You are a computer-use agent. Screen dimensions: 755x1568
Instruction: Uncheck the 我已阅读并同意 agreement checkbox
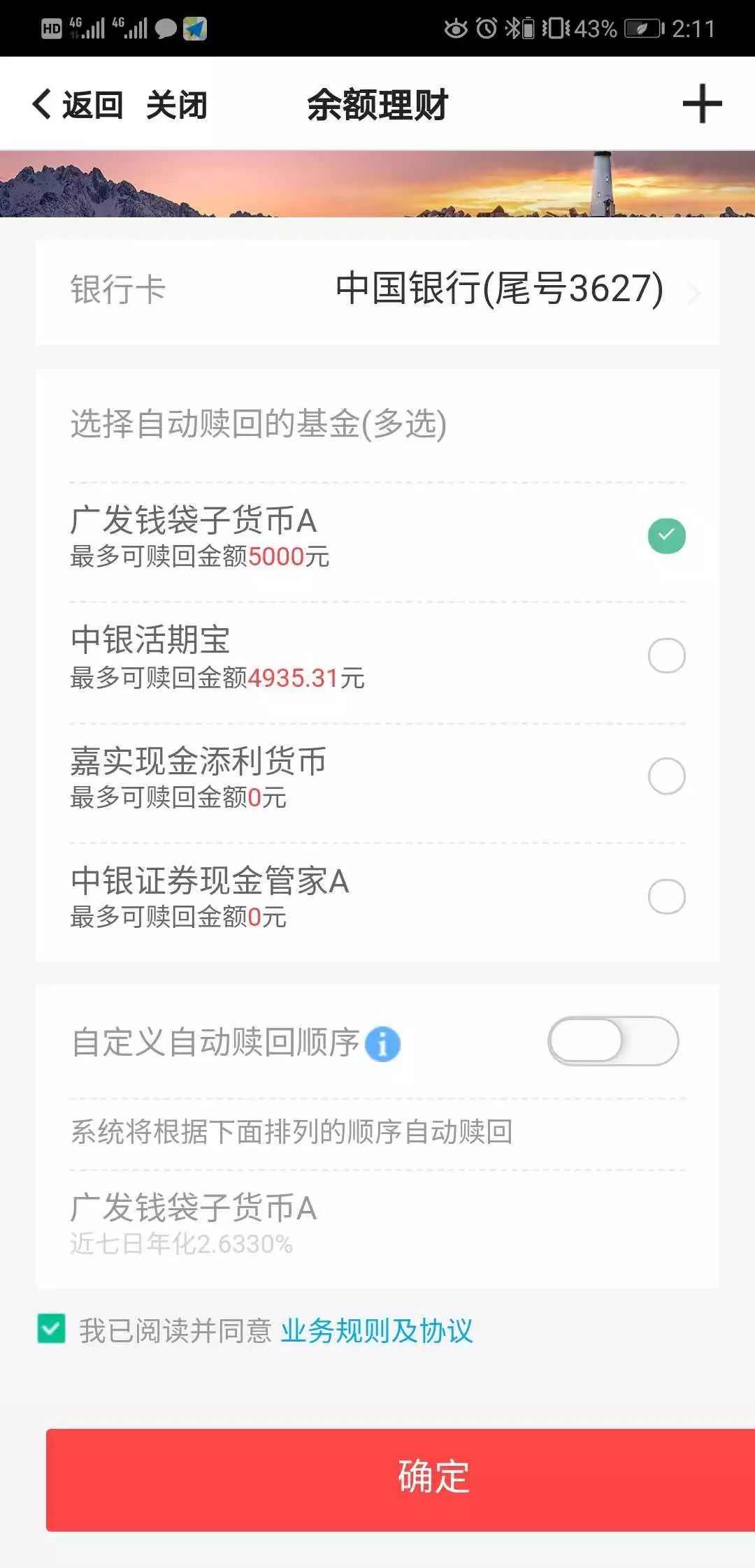[x=50, y=1328]
